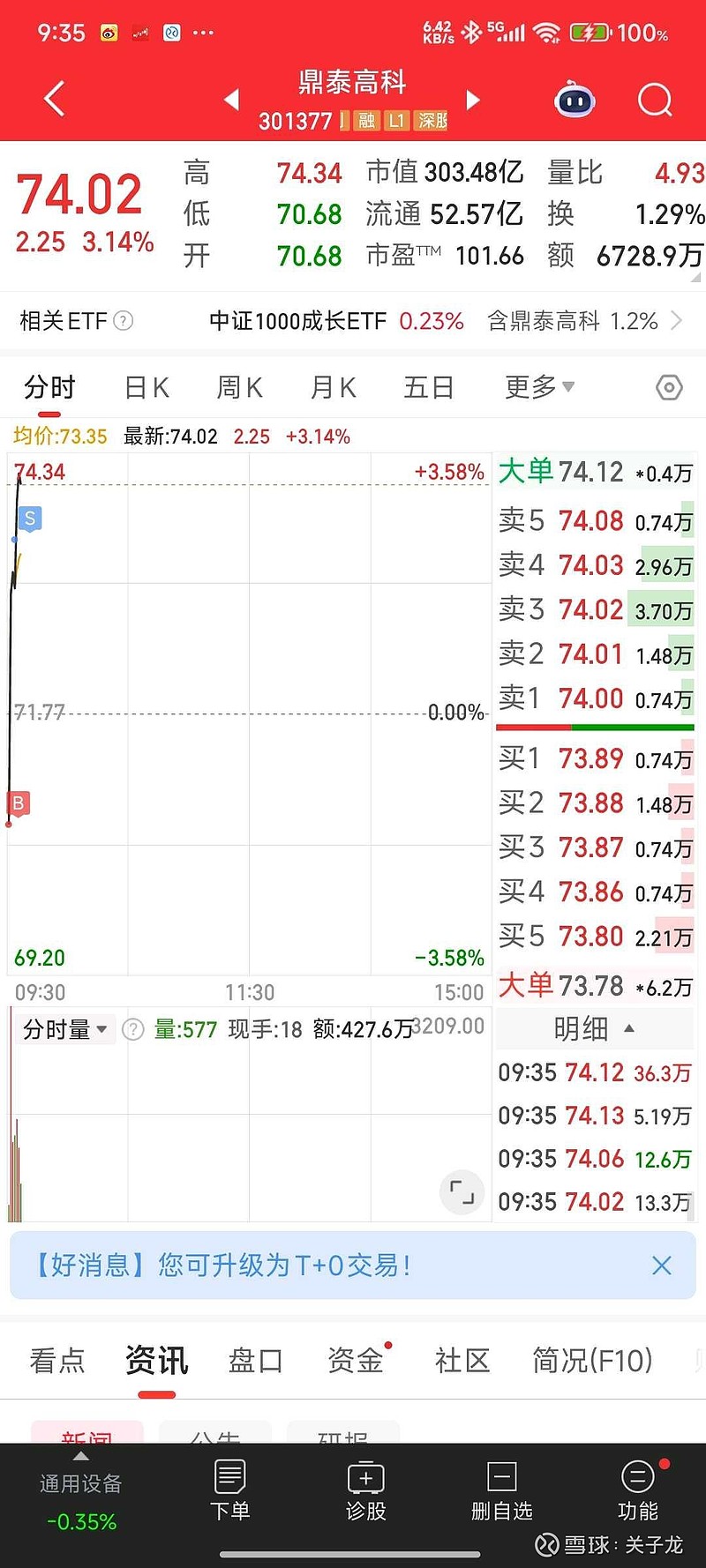Switch to the previous stock with left triangle
This screenshot has width=706, height=1568.
click(x=232, y=100)
